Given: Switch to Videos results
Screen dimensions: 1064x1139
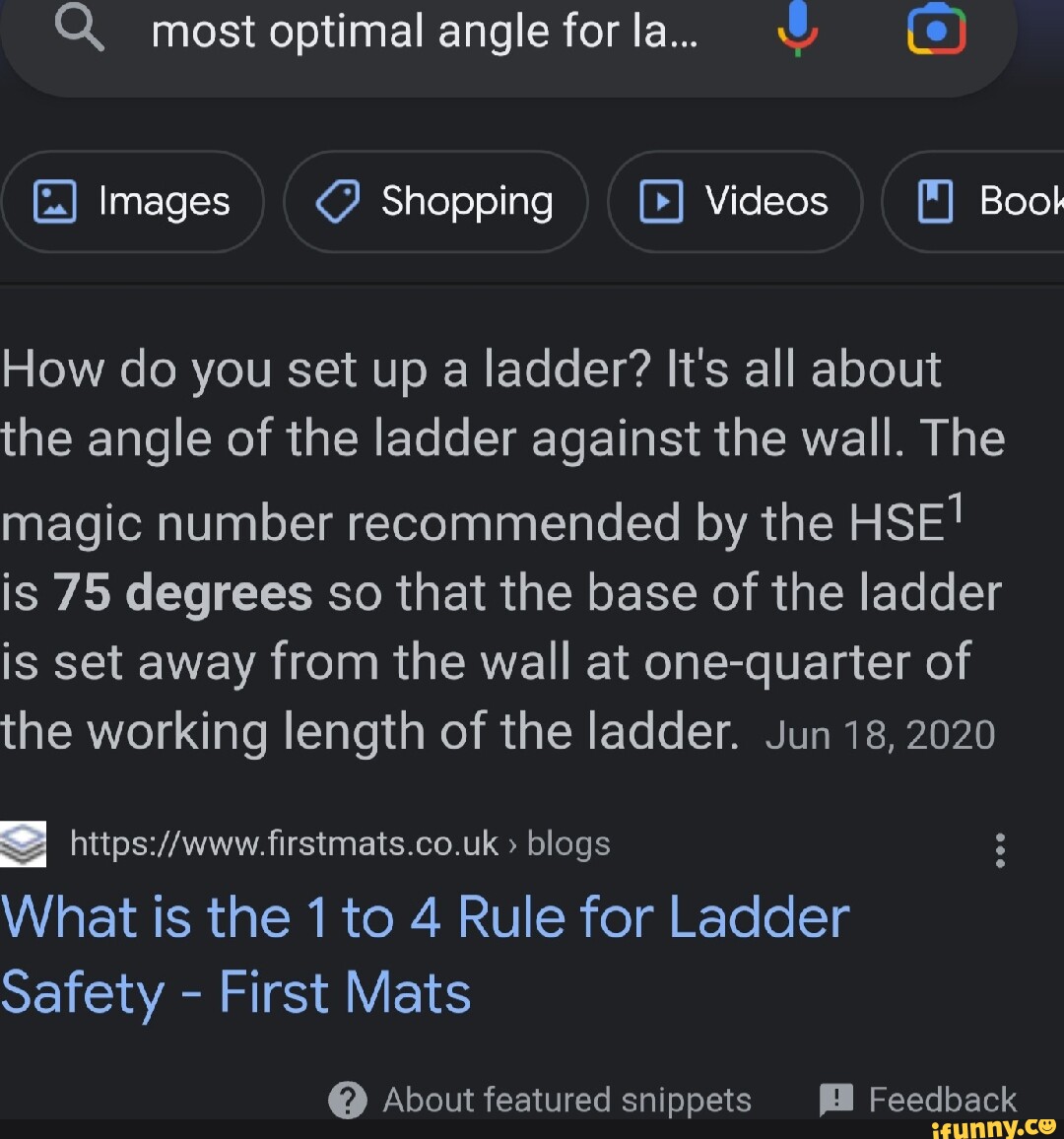Looking at the screenshot, I should (735, 202).
